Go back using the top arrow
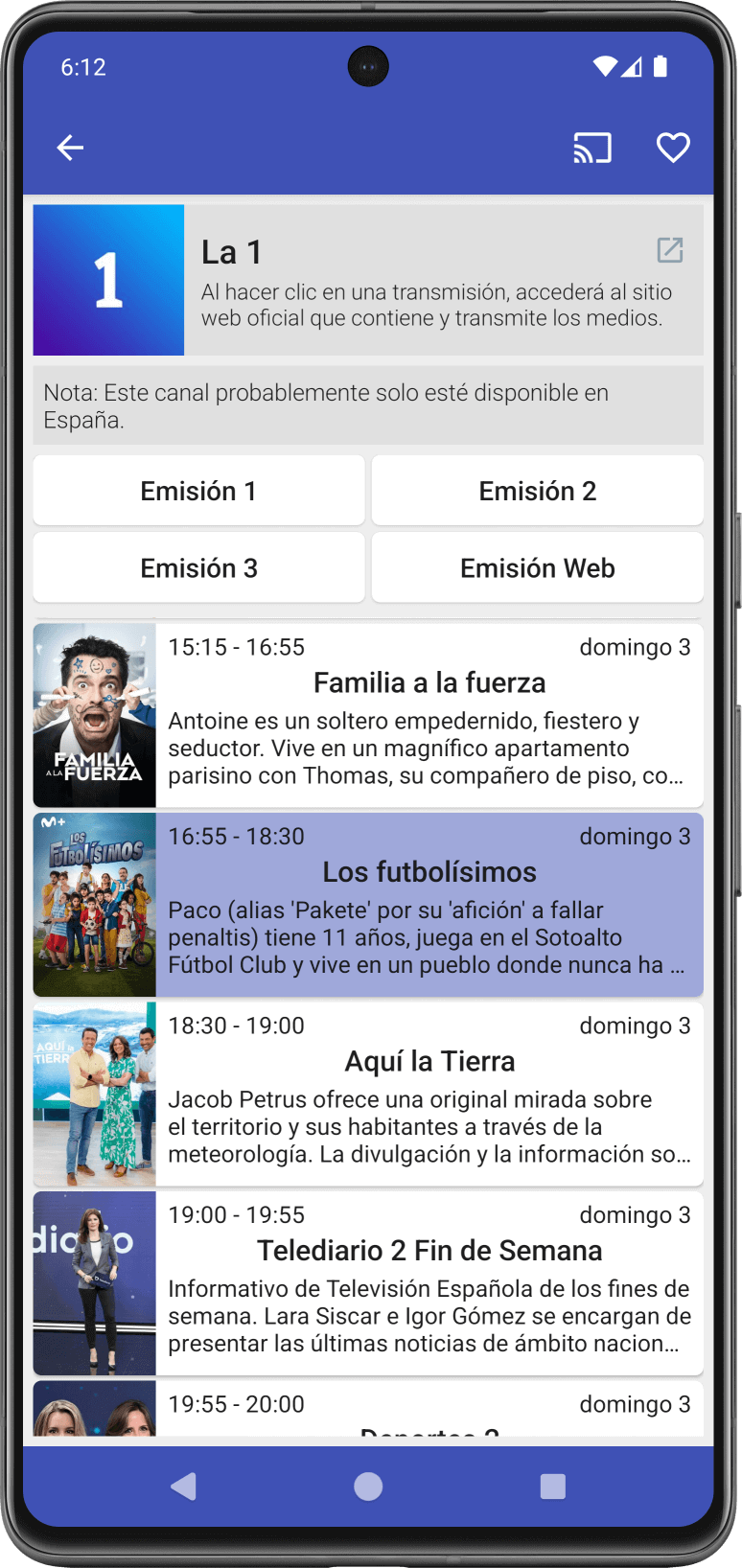Viewport: 742px width, 1568px height. coord(70,148)
